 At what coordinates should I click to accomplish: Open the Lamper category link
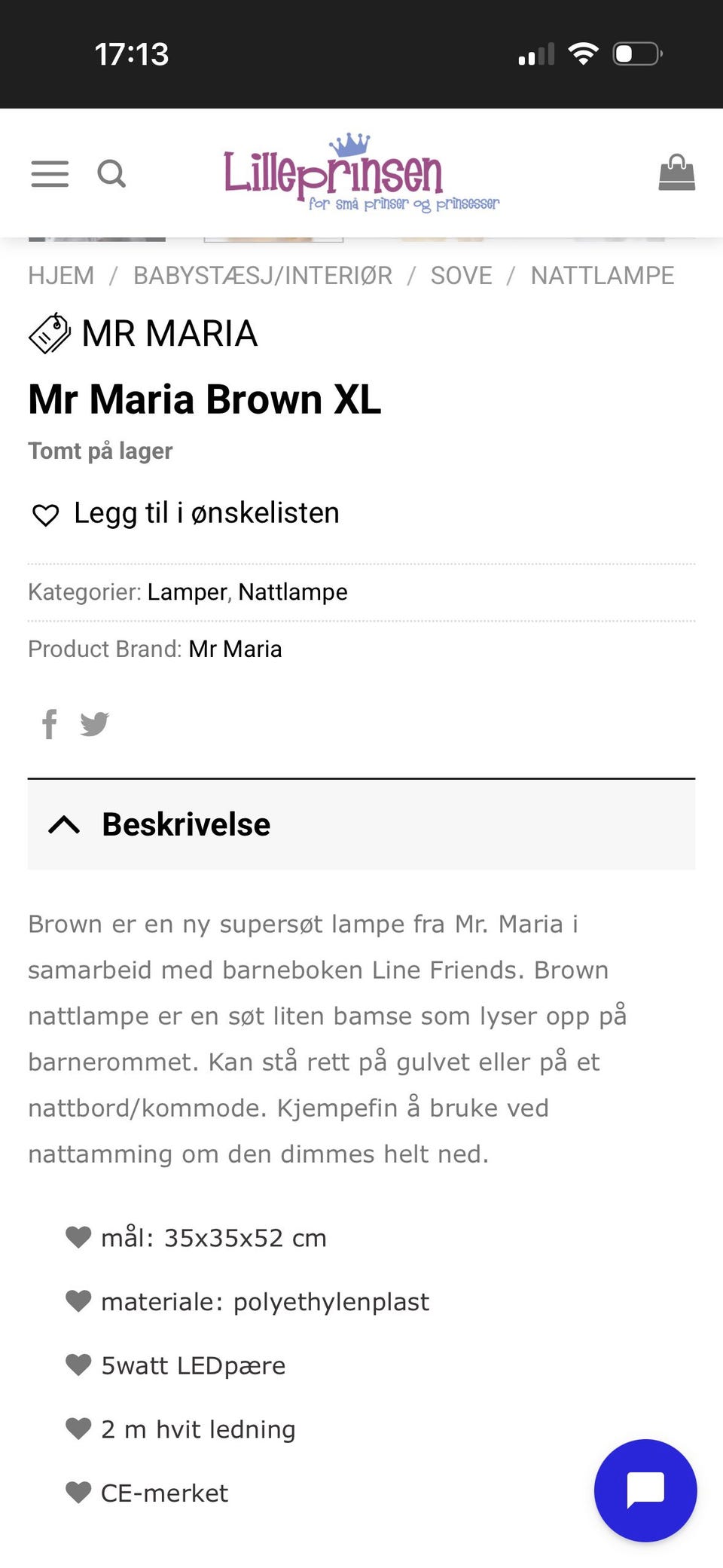186,591
